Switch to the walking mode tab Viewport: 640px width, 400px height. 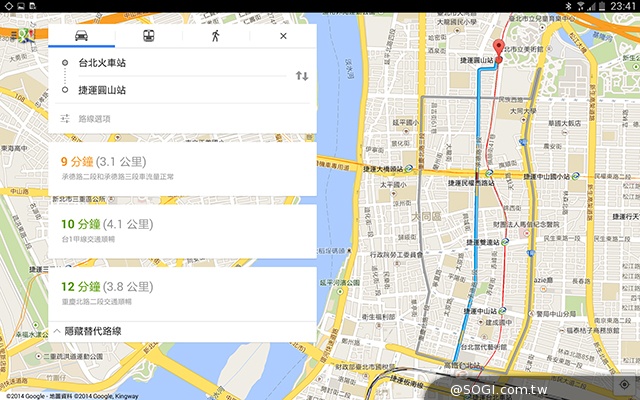click(x=215, y=35)
